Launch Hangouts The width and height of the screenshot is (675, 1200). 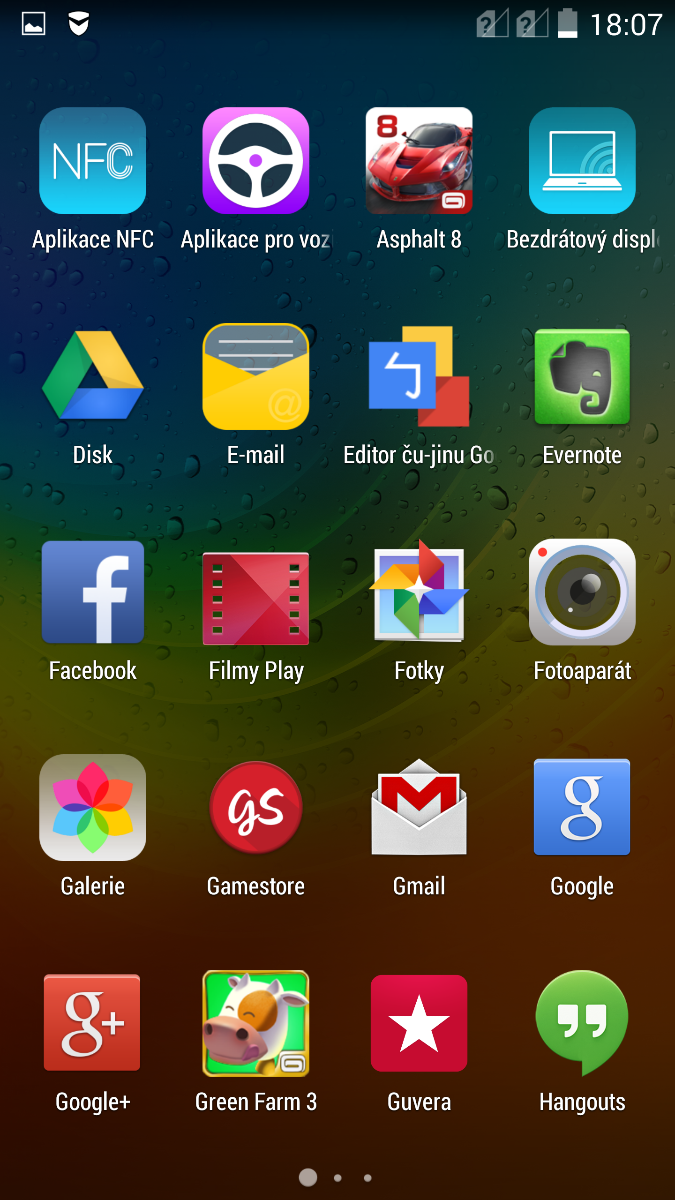pos(582,1023)
